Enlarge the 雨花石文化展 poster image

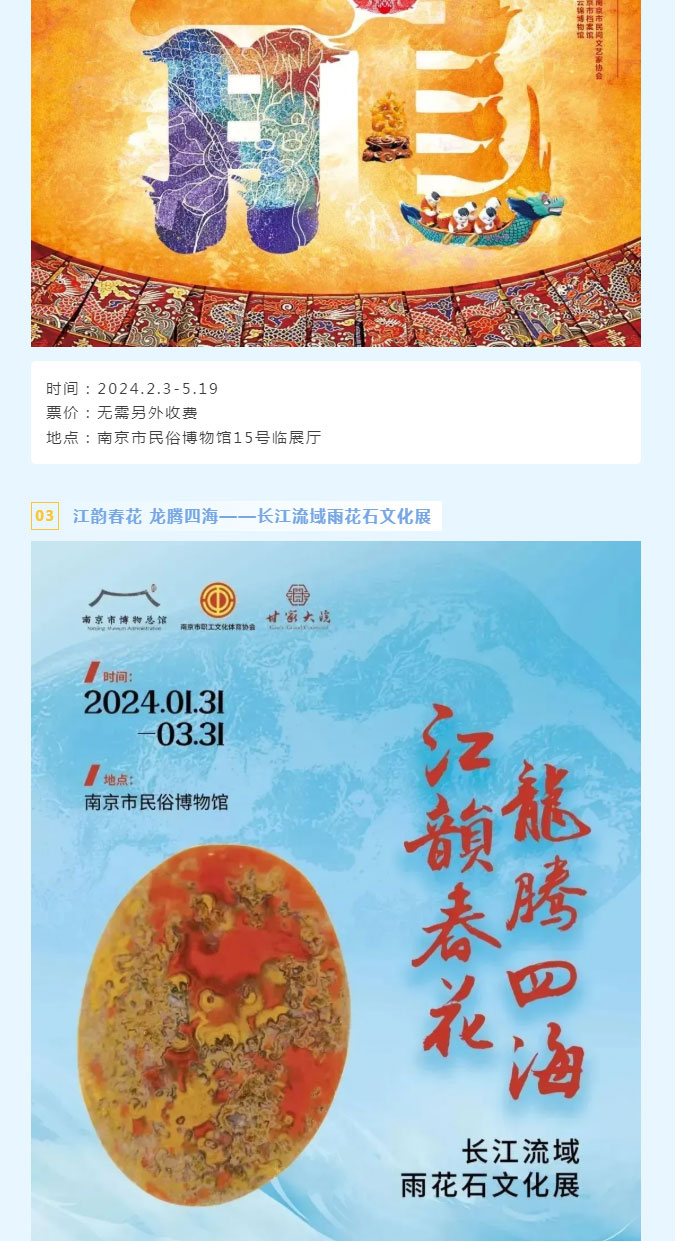coord(335,890)
